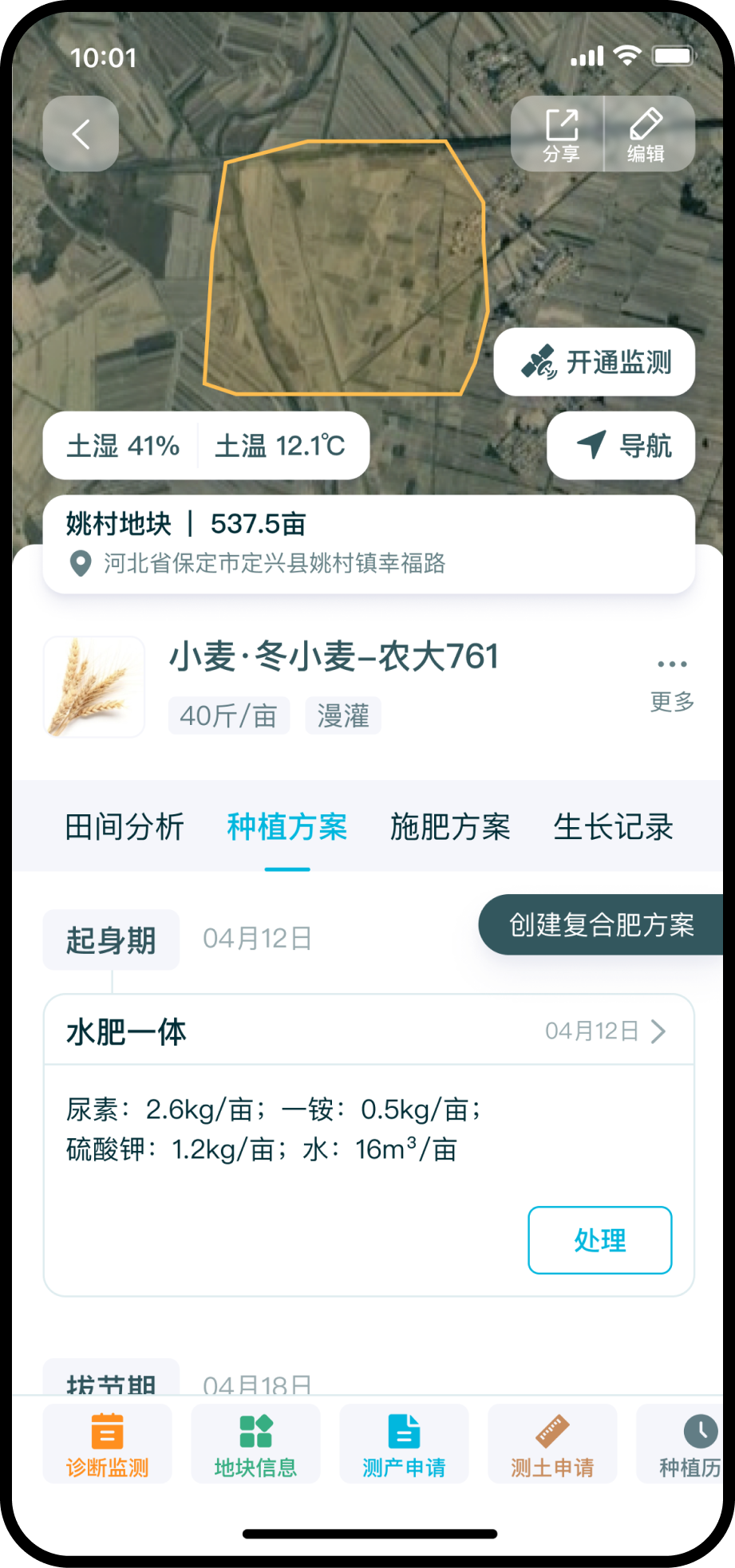Share this field plot
Image resolution: width=735 pixels, height=1568 pixels.
[x=561, y=134]
